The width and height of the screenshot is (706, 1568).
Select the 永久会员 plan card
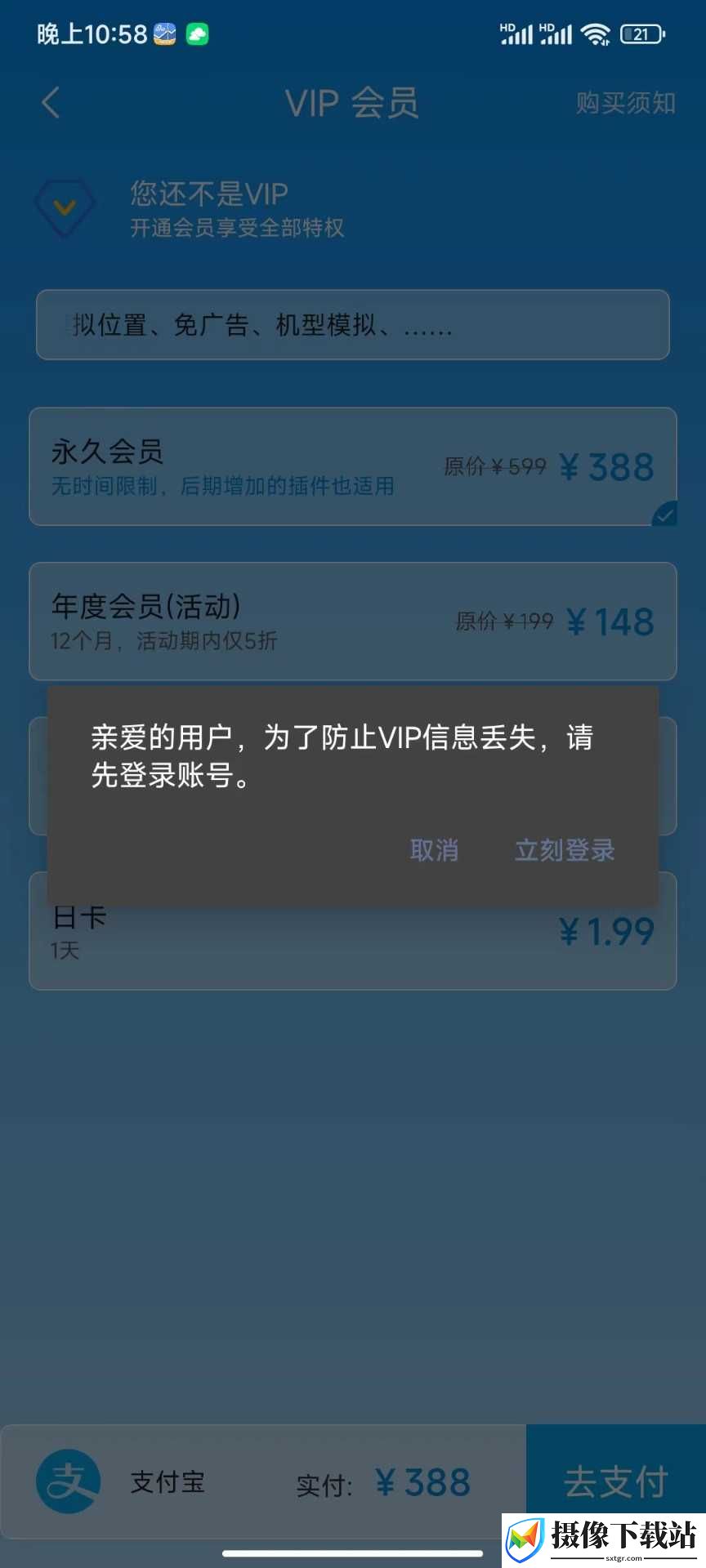353,466
